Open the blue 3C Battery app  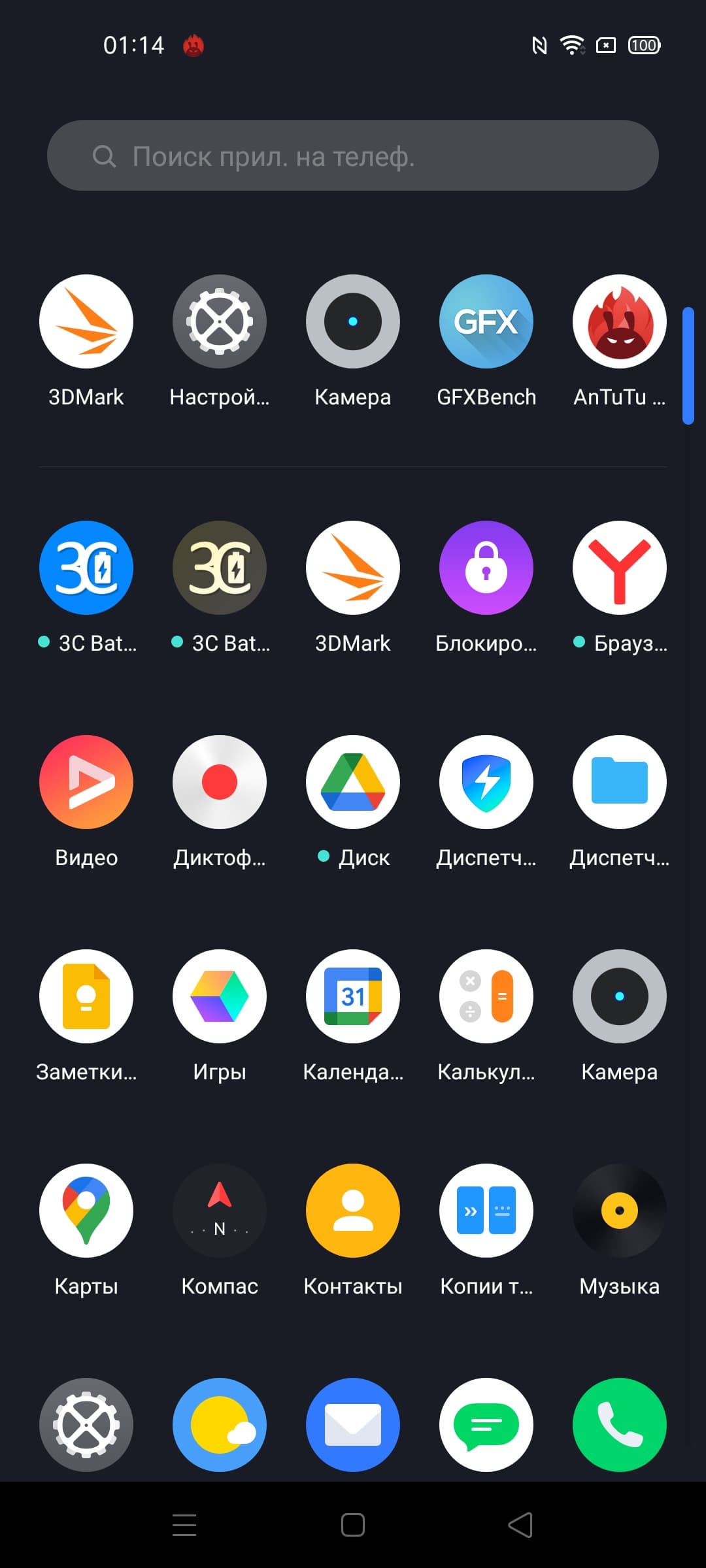[86, 568]
